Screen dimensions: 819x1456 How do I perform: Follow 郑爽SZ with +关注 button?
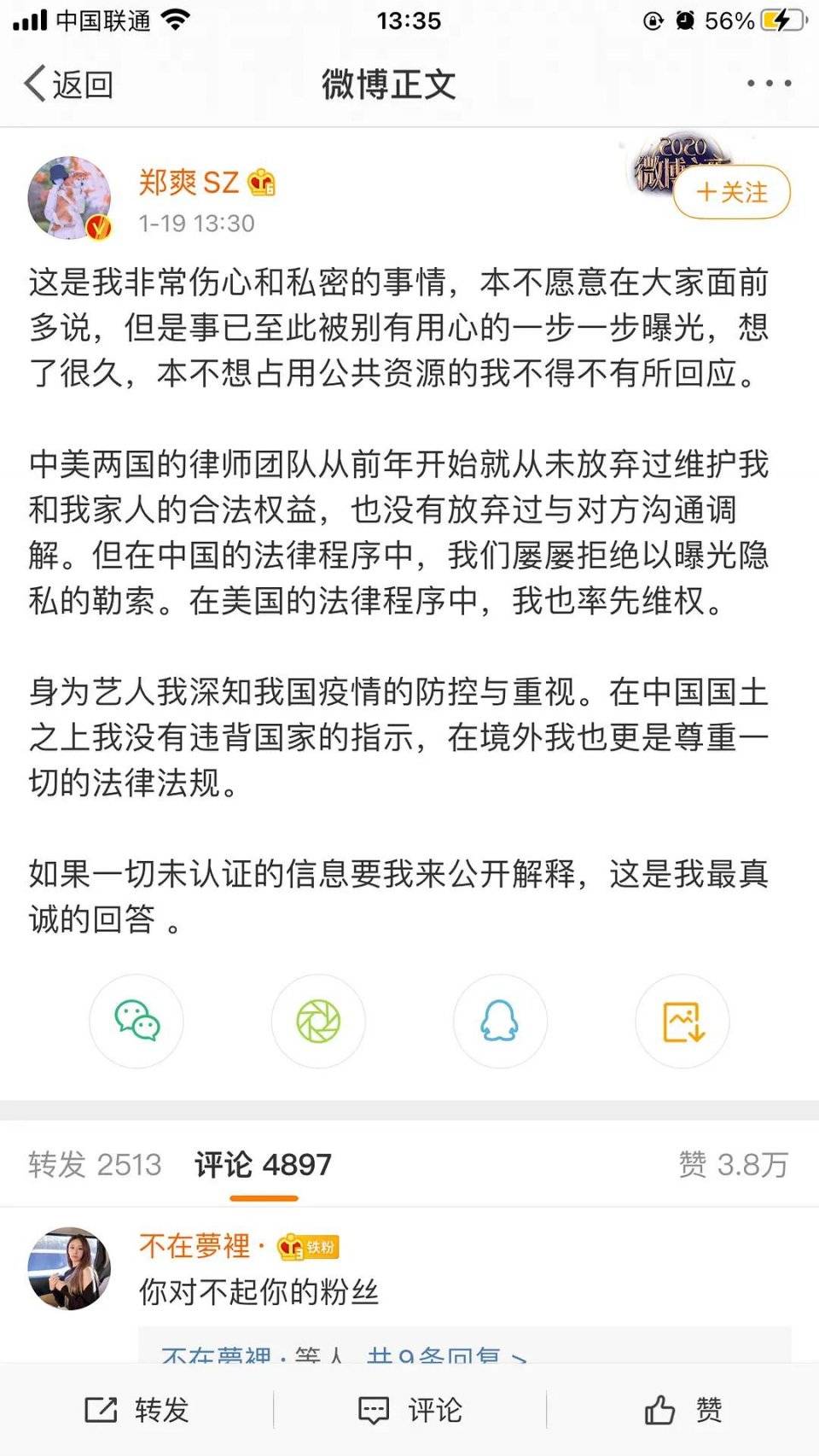tap(732, 192)
